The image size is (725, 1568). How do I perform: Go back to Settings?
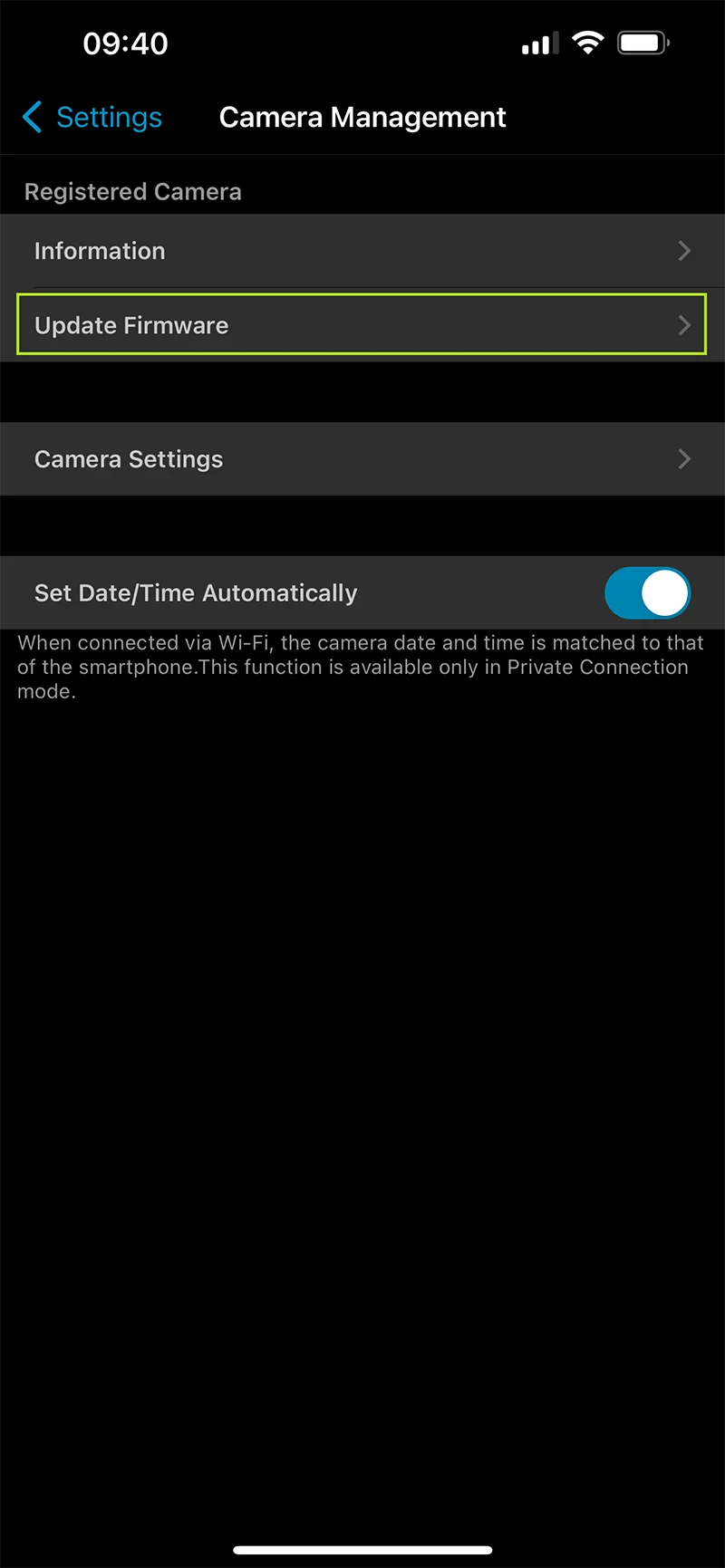click(x=92, y=117)
